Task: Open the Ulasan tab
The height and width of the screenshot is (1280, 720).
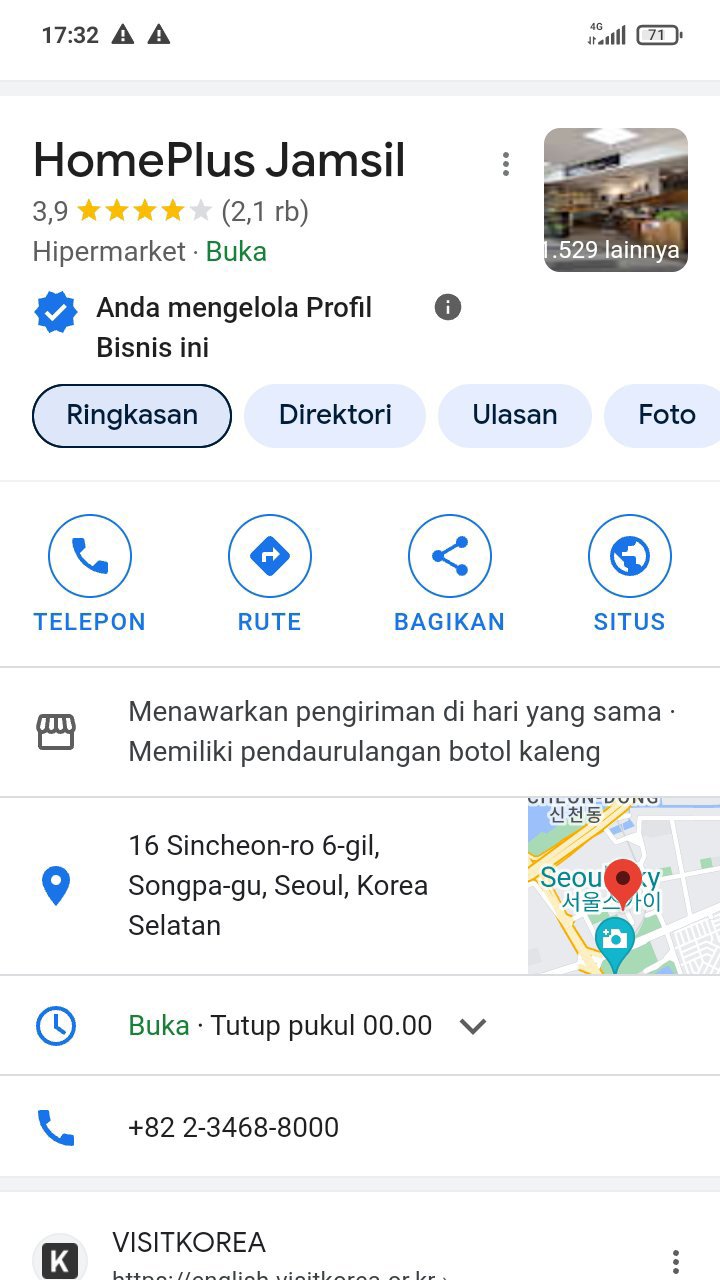Action: 515,415
